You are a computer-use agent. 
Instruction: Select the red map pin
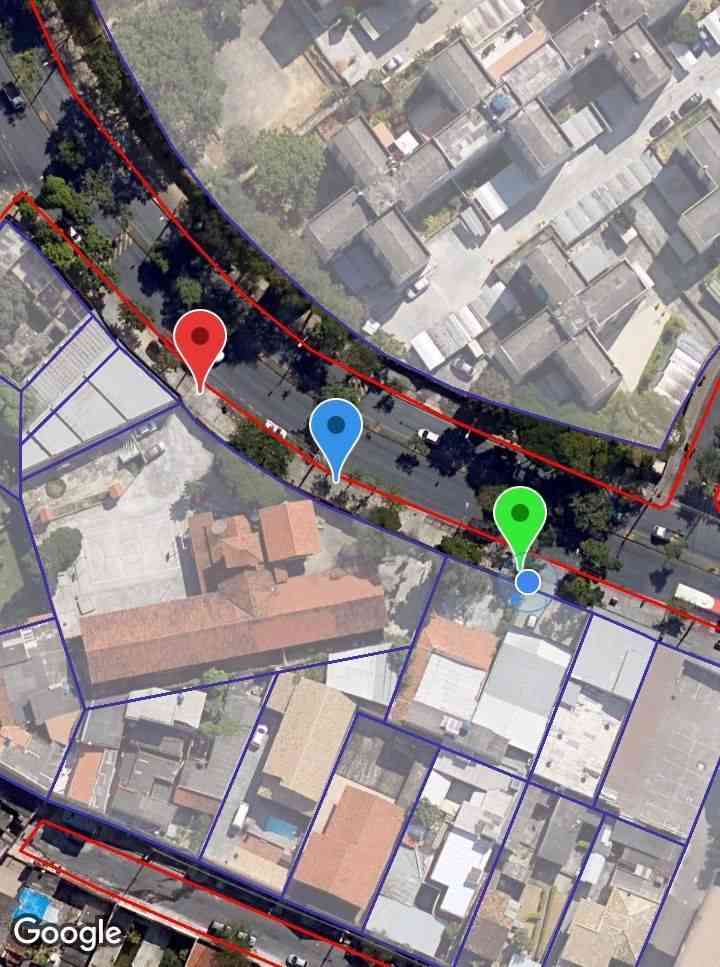pyautogui.click(x=200, y=340)
